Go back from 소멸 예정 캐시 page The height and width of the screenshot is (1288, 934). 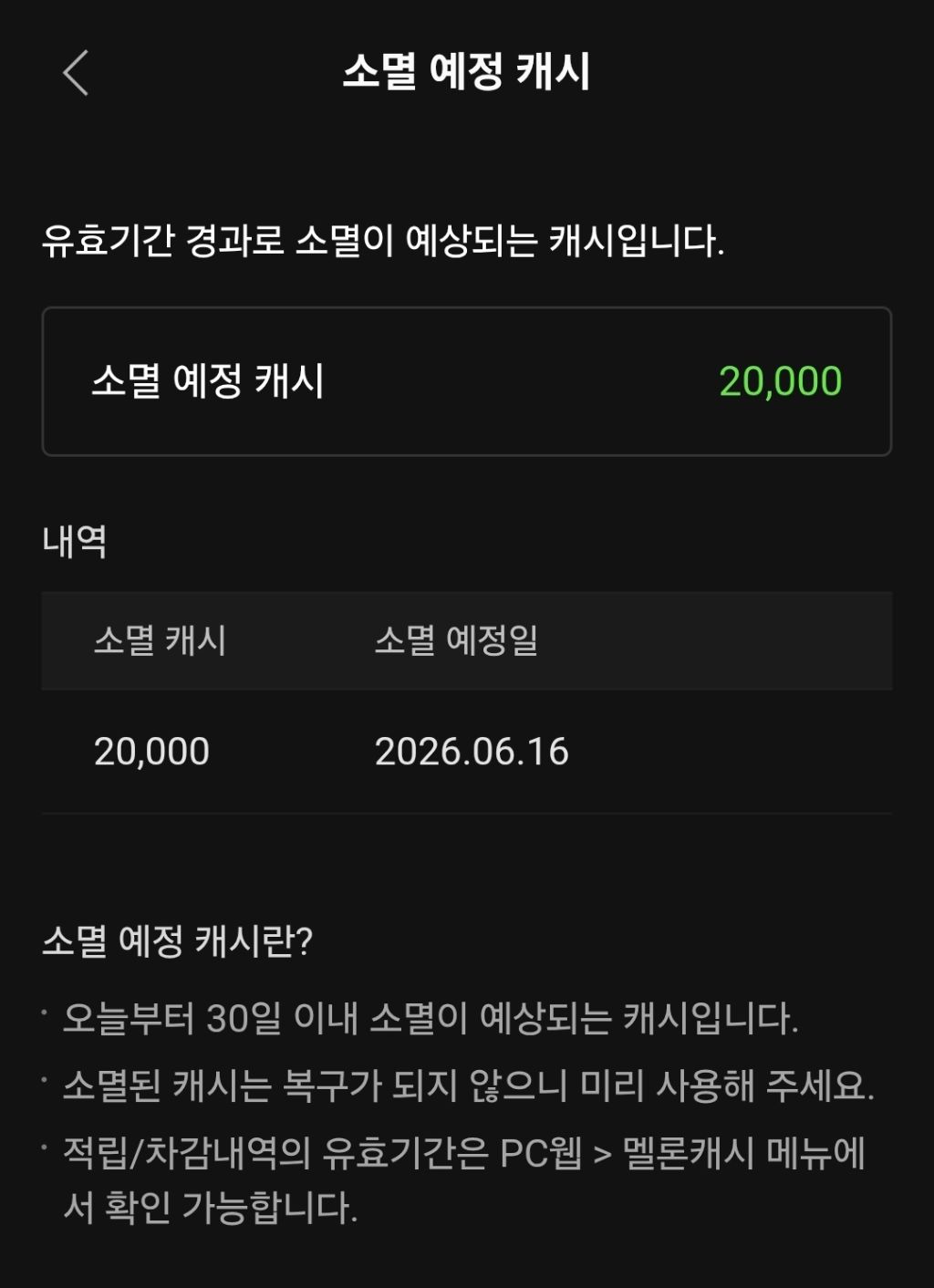(x=76, y=73)
